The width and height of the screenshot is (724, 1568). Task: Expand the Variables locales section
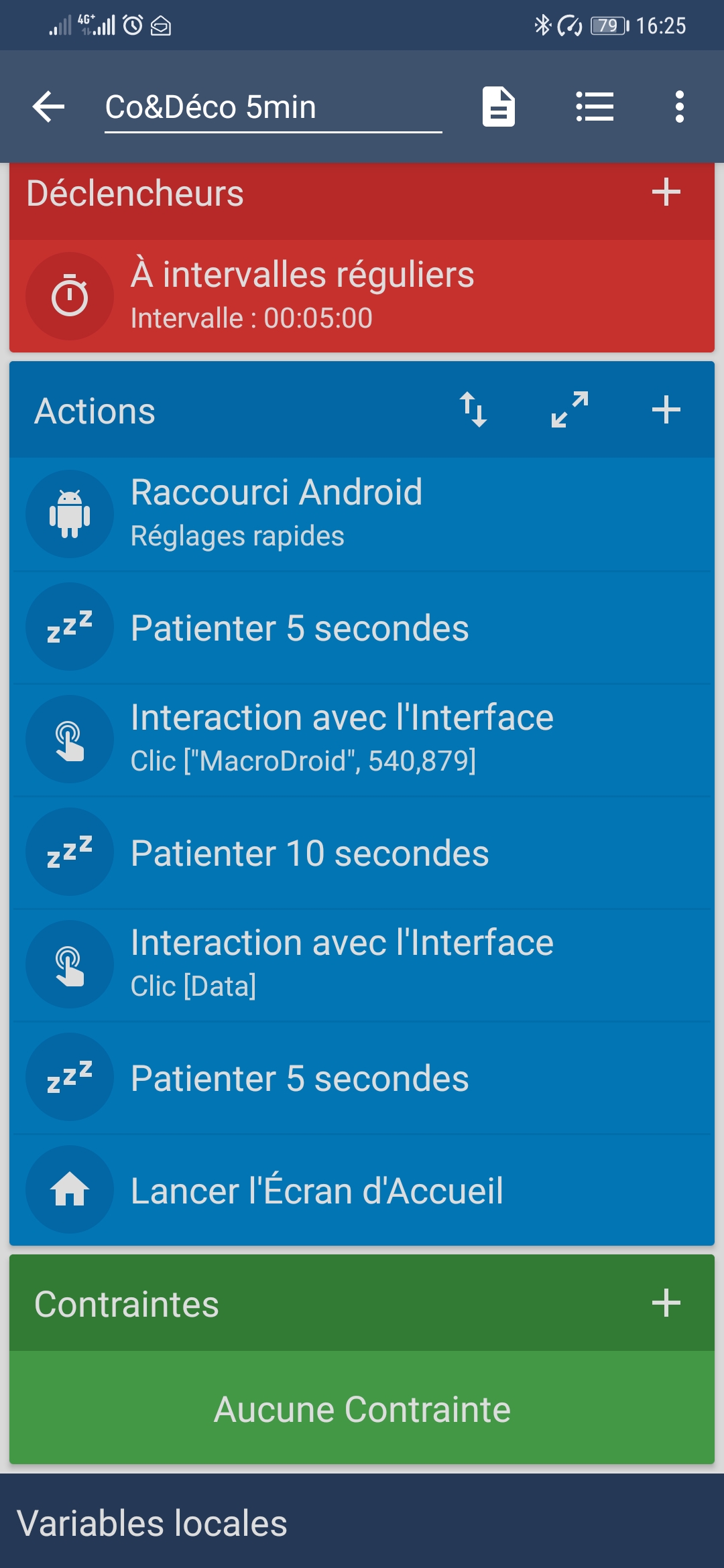coord(362,1522)
